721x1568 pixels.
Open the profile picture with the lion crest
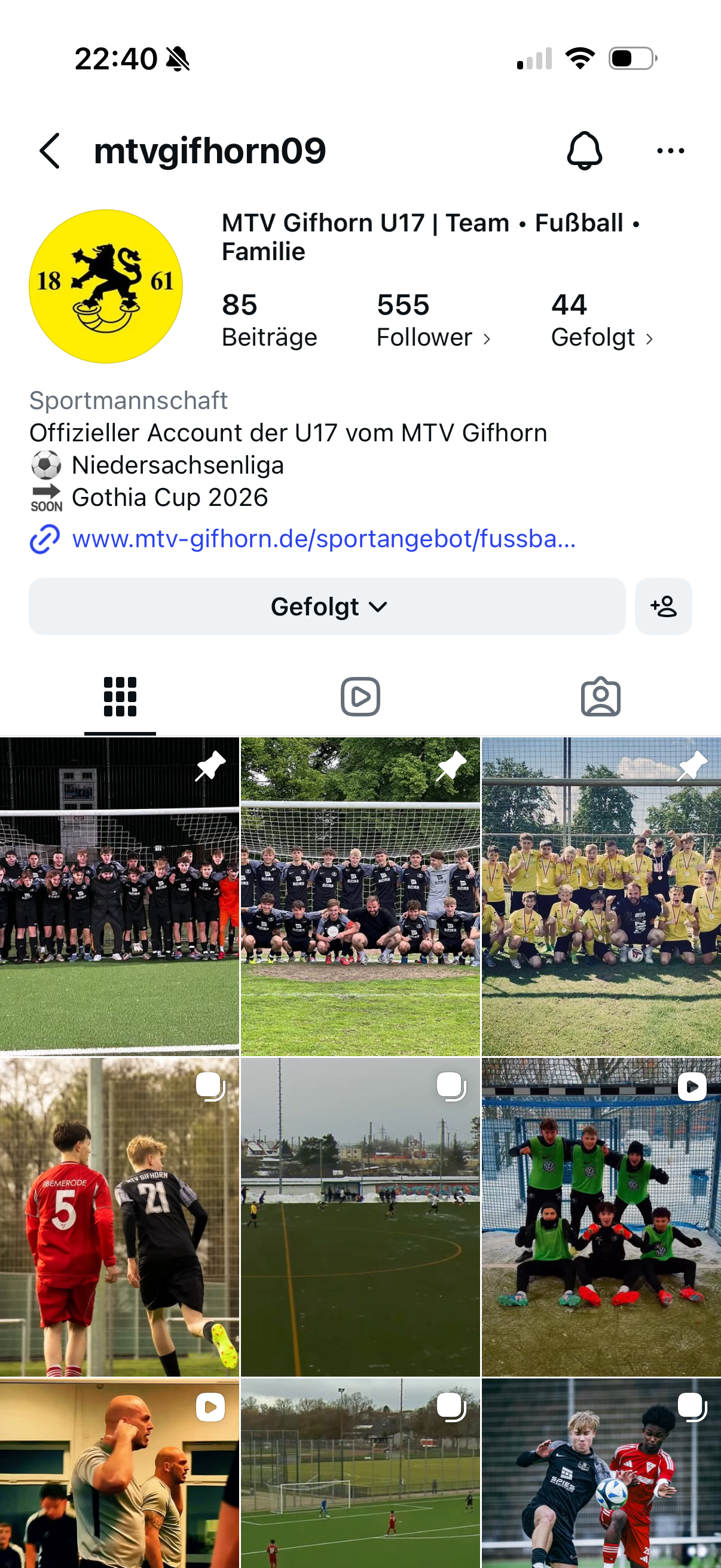[x=106, y=286]
